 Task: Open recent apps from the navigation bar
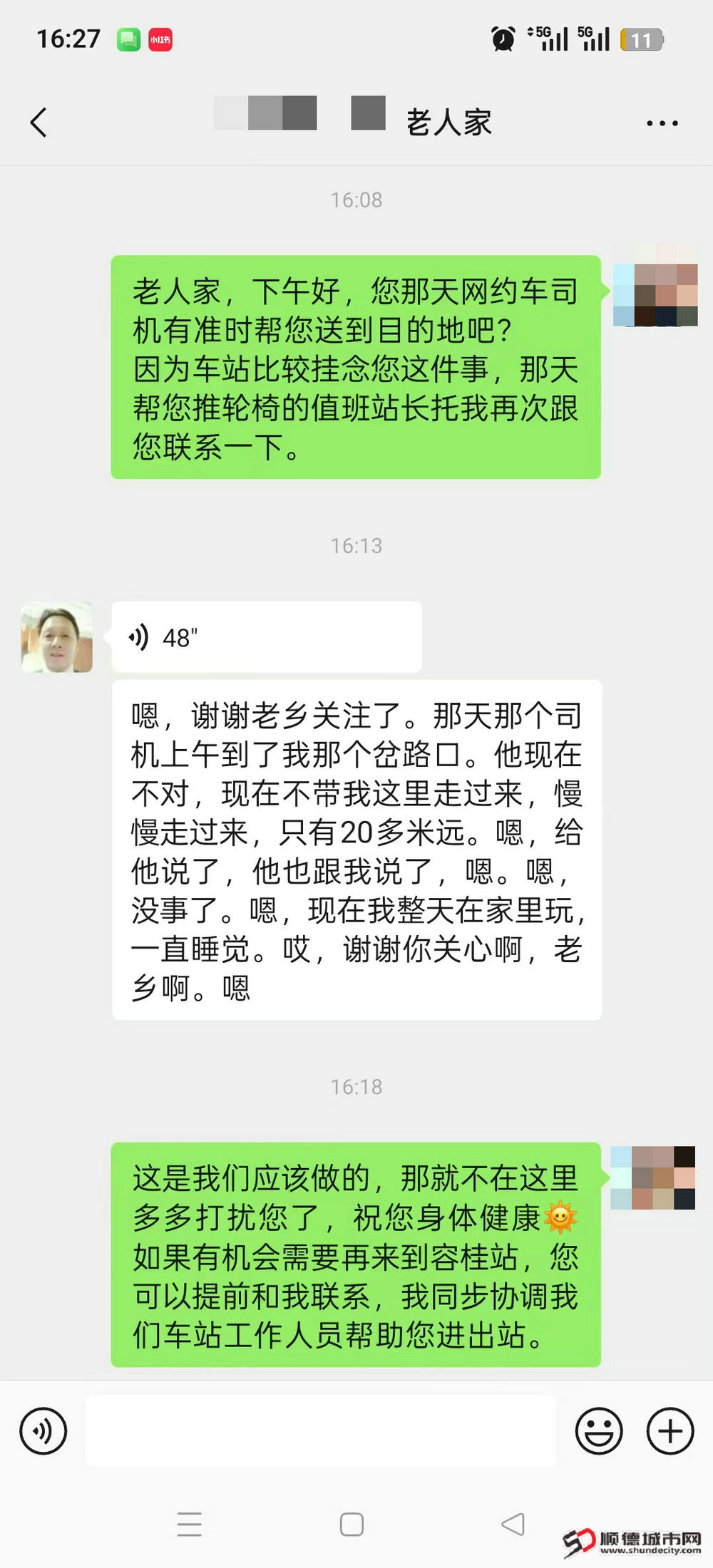point(190,1524)
